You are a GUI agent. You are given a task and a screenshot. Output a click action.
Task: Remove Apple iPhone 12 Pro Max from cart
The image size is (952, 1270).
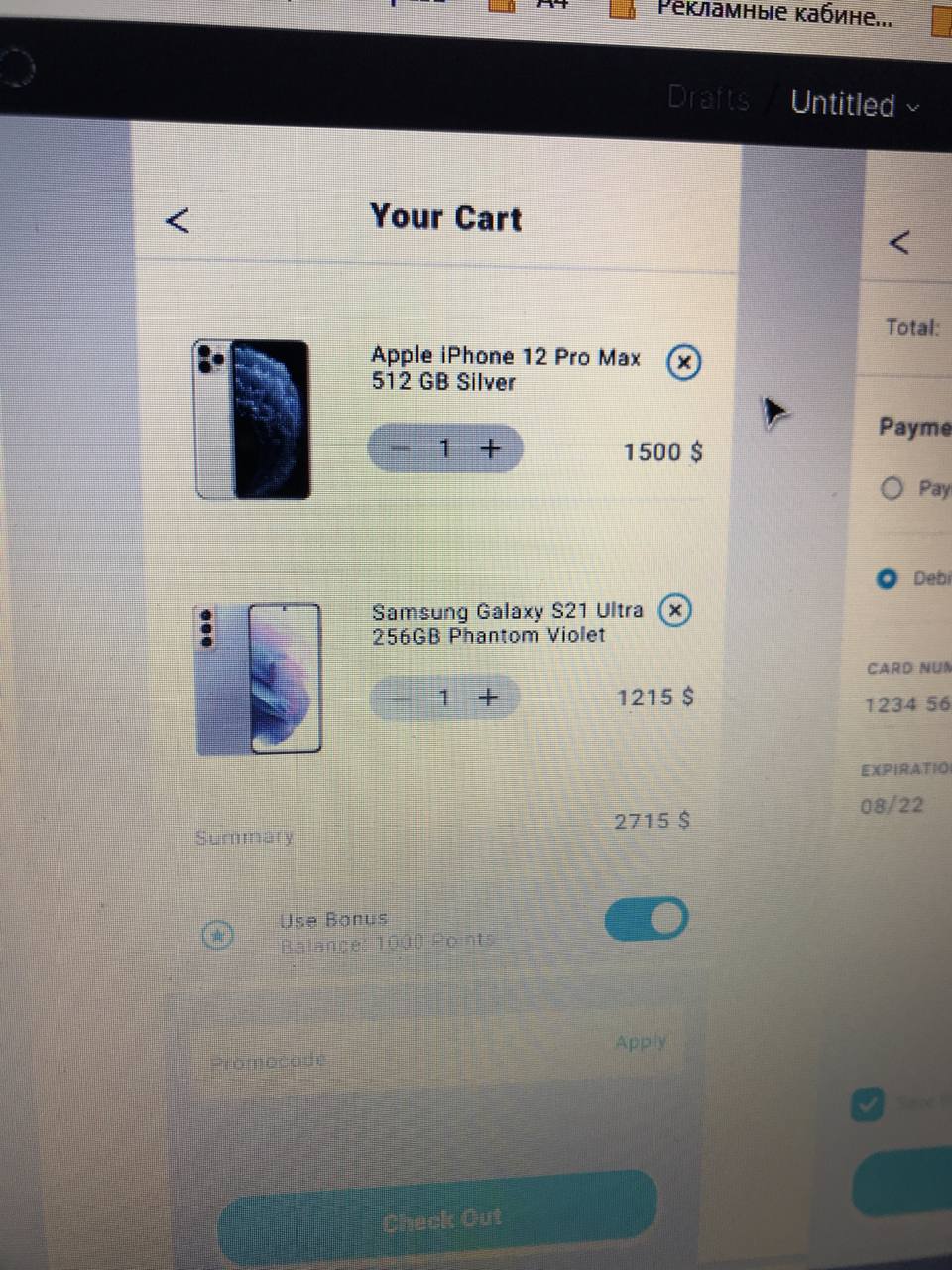click(x=683, y=362)
